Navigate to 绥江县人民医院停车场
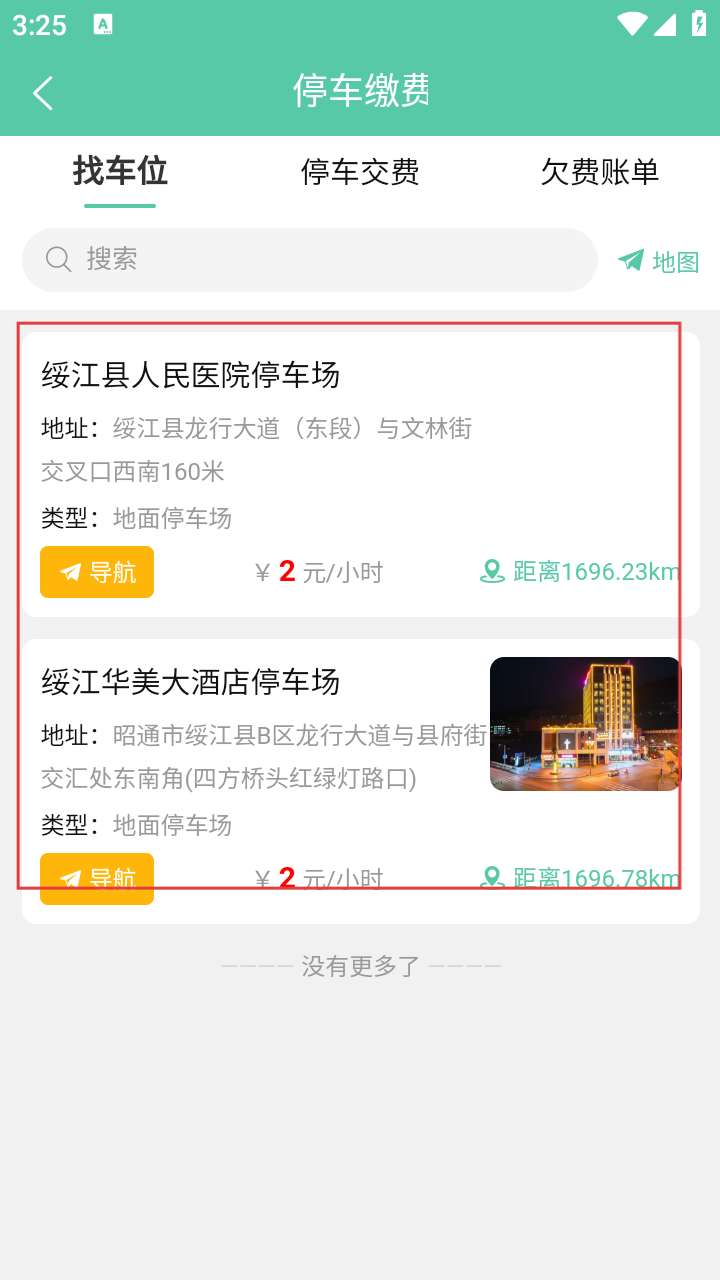 click(97, 572)
